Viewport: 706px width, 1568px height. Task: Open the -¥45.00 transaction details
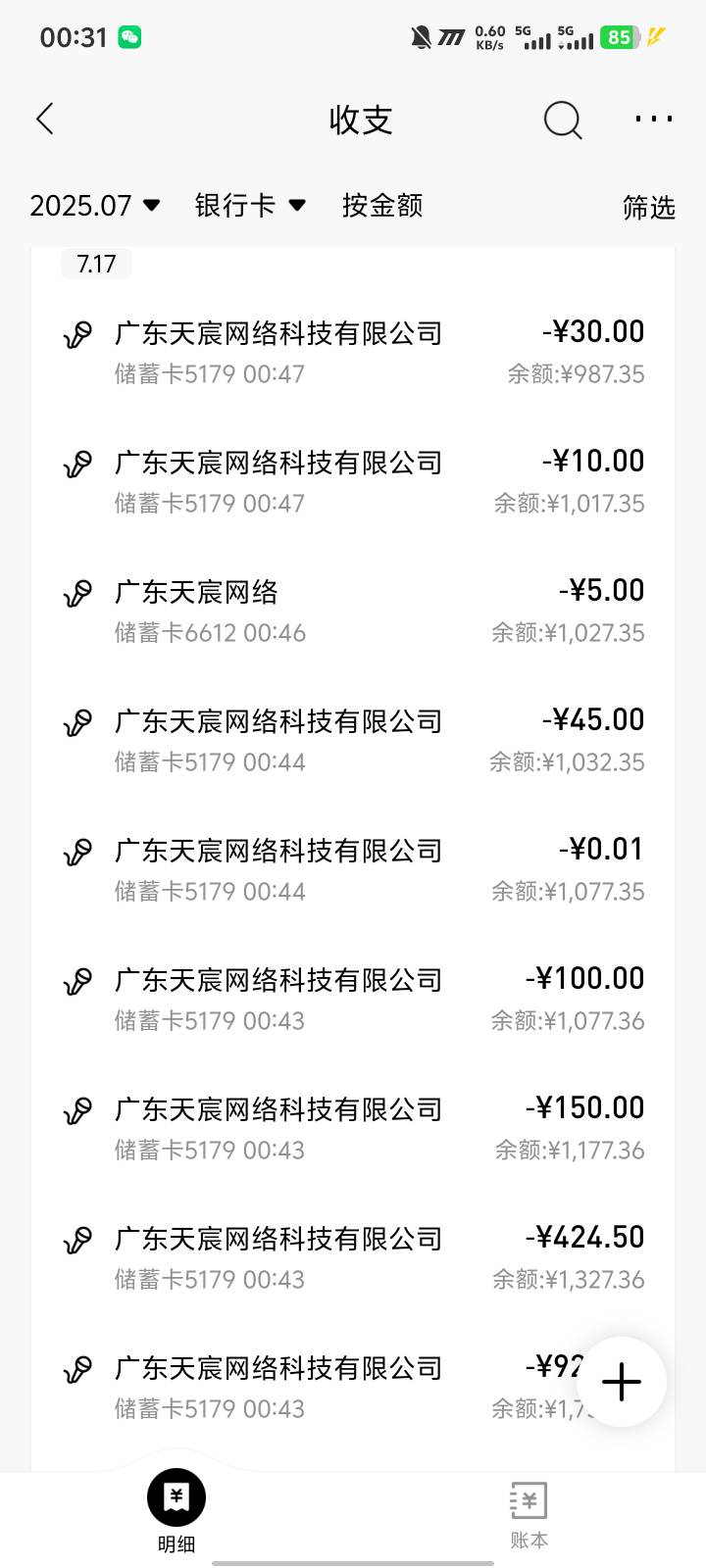353,741
